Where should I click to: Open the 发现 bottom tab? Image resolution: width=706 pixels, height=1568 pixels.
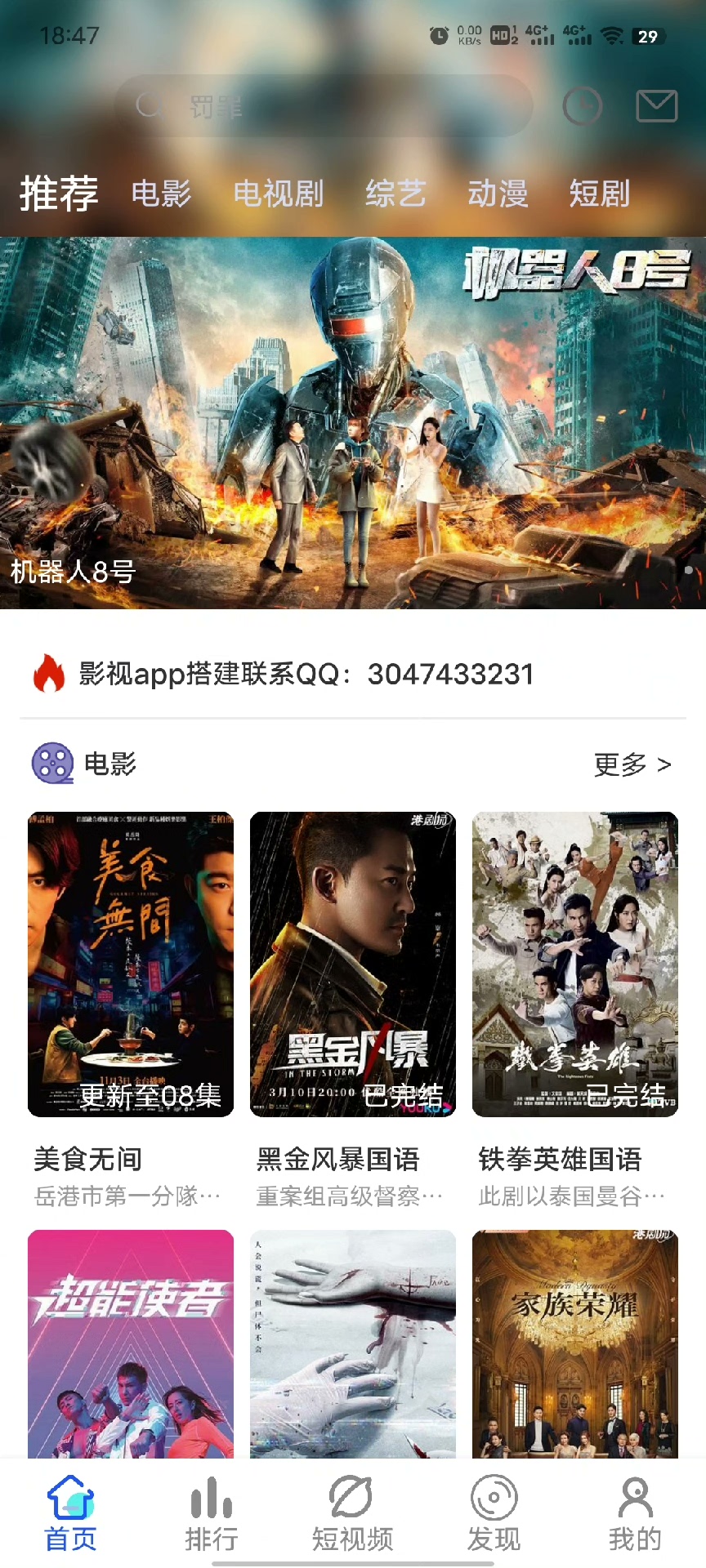494,1514
